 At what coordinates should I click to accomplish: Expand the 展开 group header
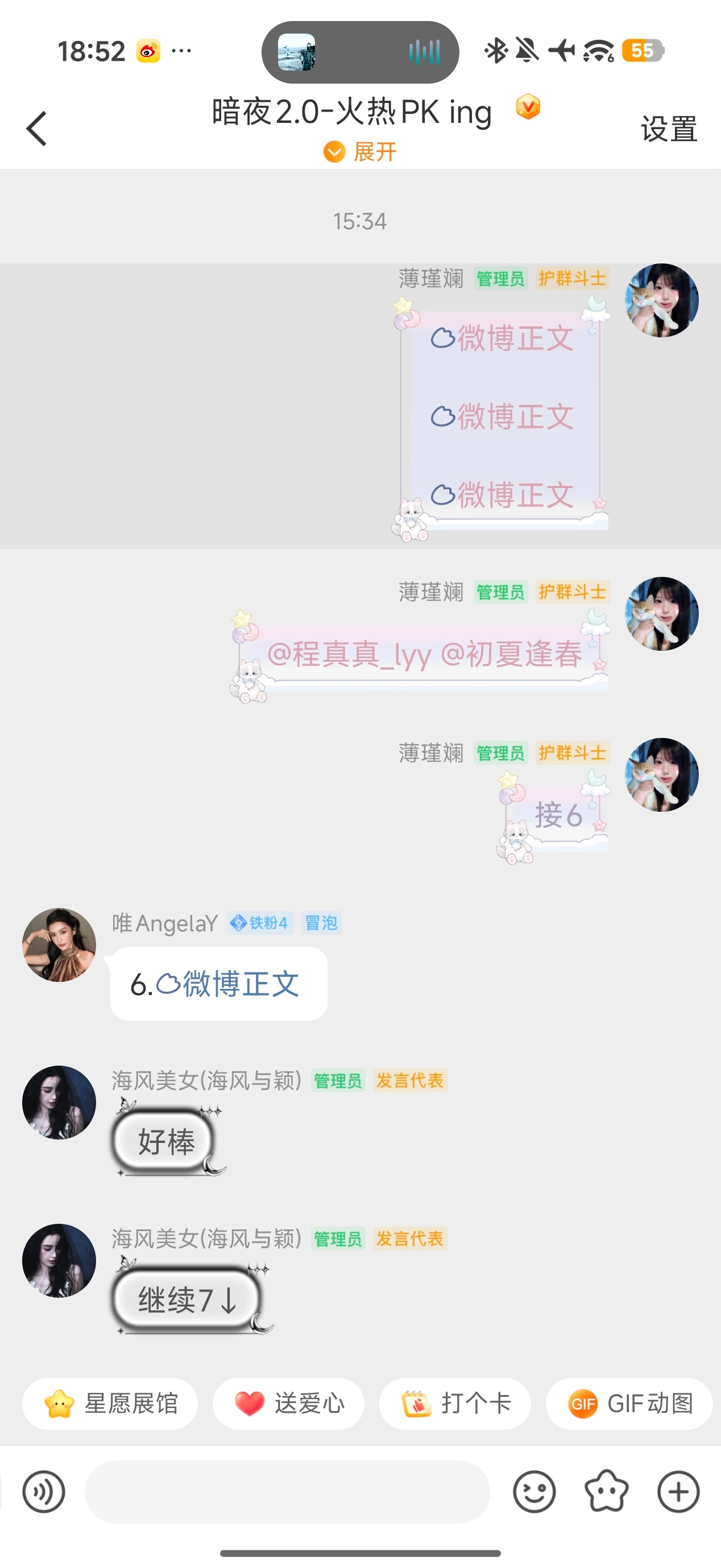click(359, 151)
